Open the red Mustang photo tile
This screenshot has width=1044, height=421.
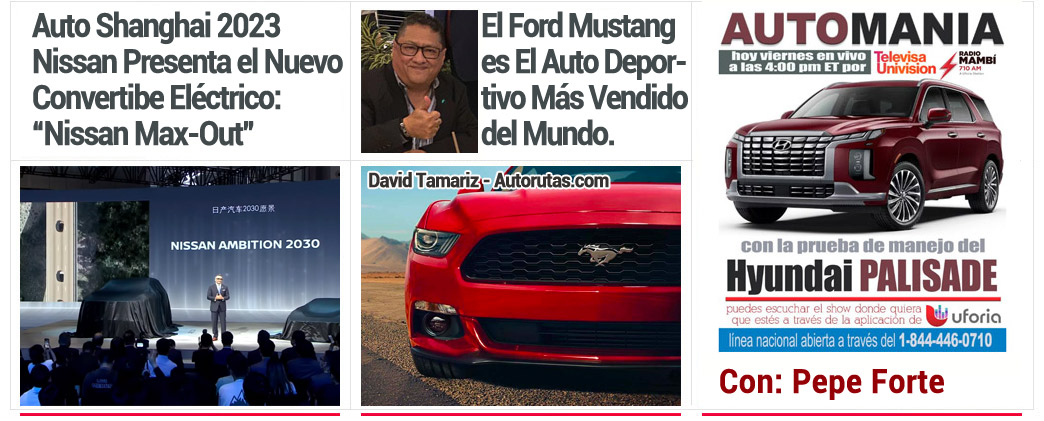tap(520, 285)
